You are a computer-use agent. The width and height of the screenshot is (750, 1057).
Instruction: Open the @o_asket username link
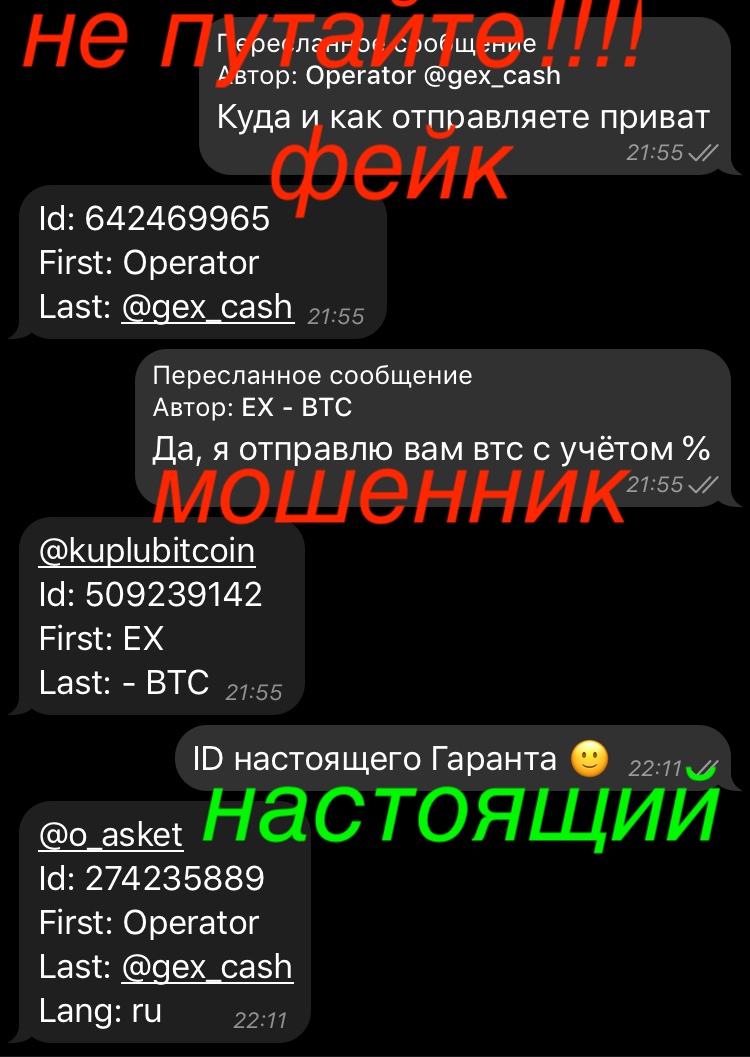[x=111, y=834]
